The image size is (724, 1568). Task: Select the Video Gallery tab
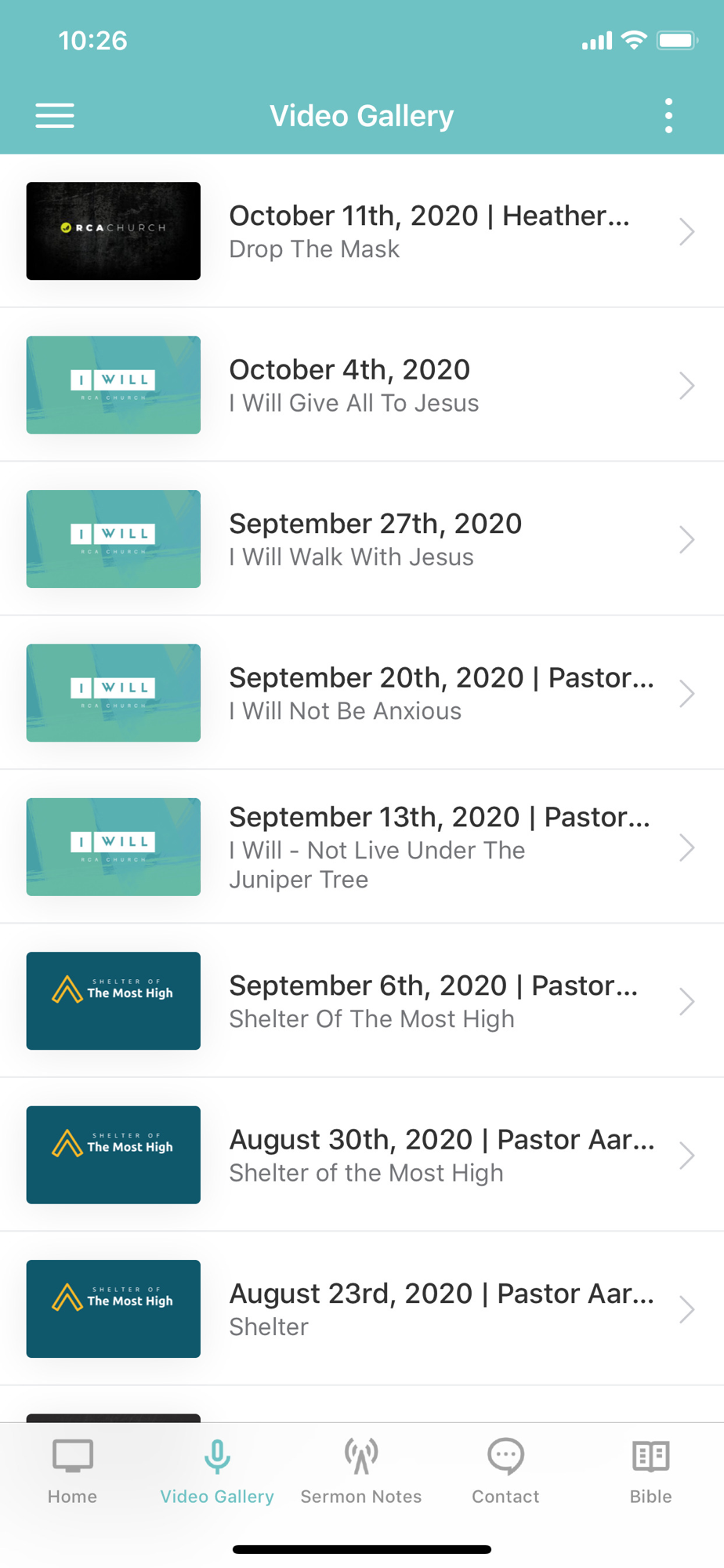pos(217,1472)
